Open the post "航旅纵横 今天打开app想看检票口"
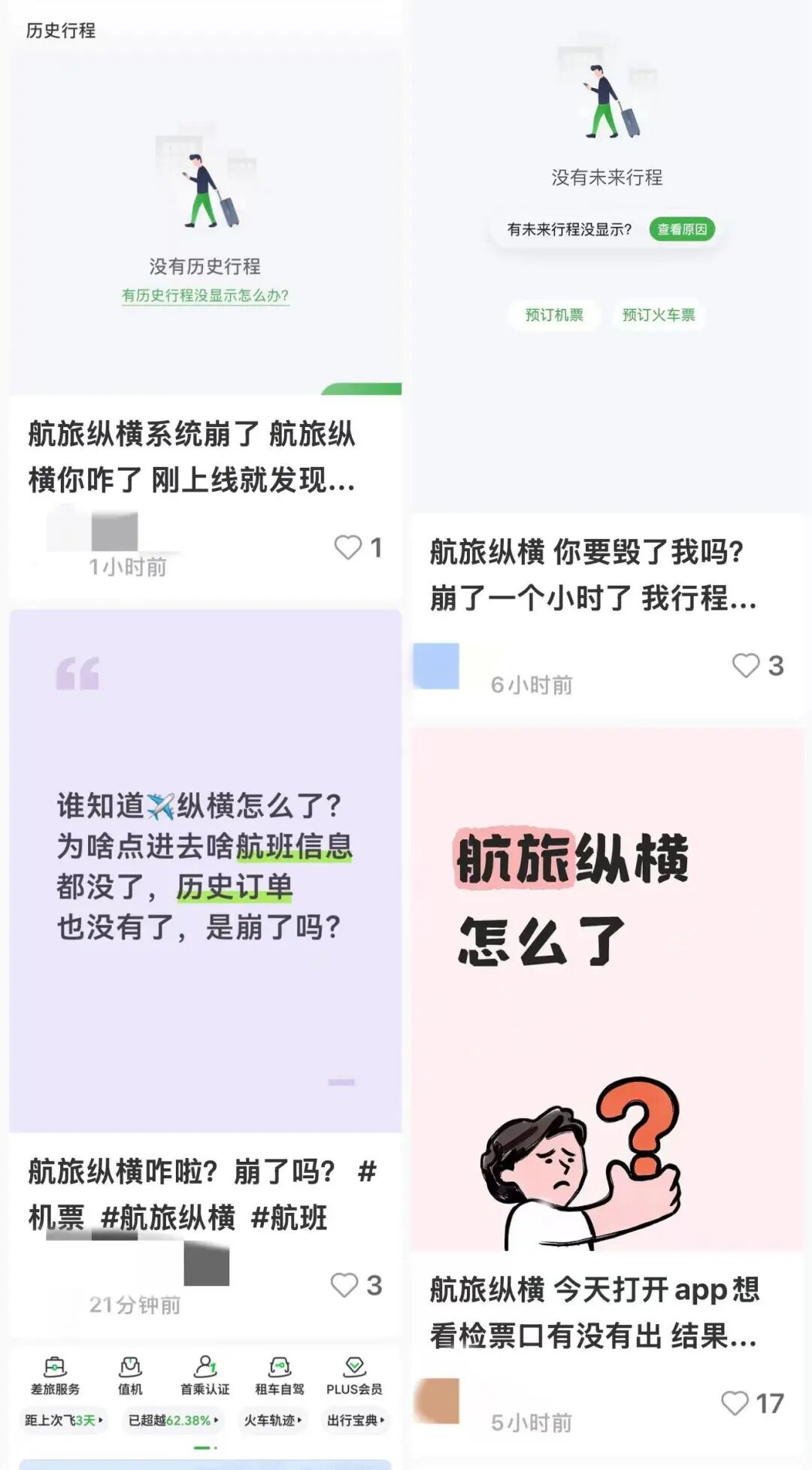The image size is (812, 1470). 594,1312
